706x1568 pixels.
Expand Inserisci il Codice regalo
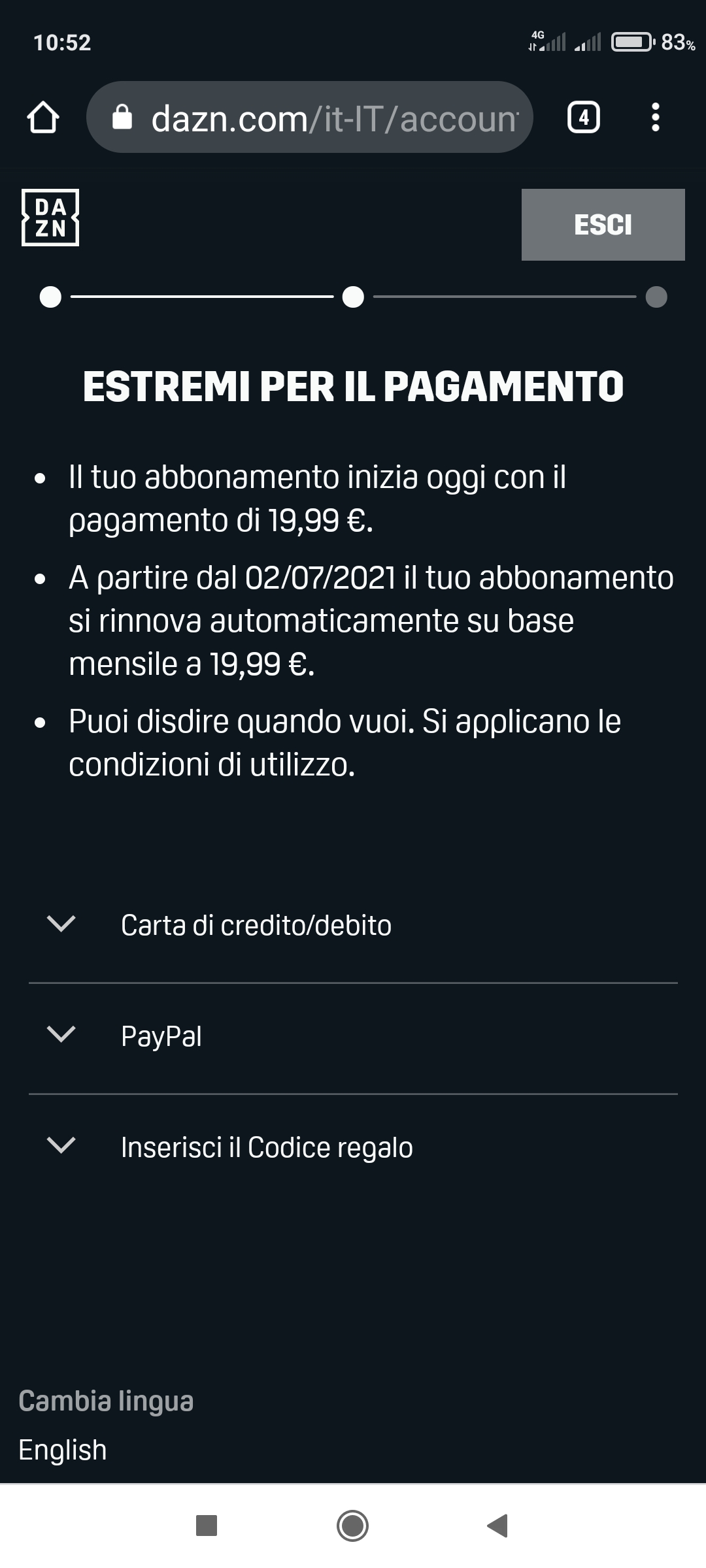click(x=353, y=1148)
